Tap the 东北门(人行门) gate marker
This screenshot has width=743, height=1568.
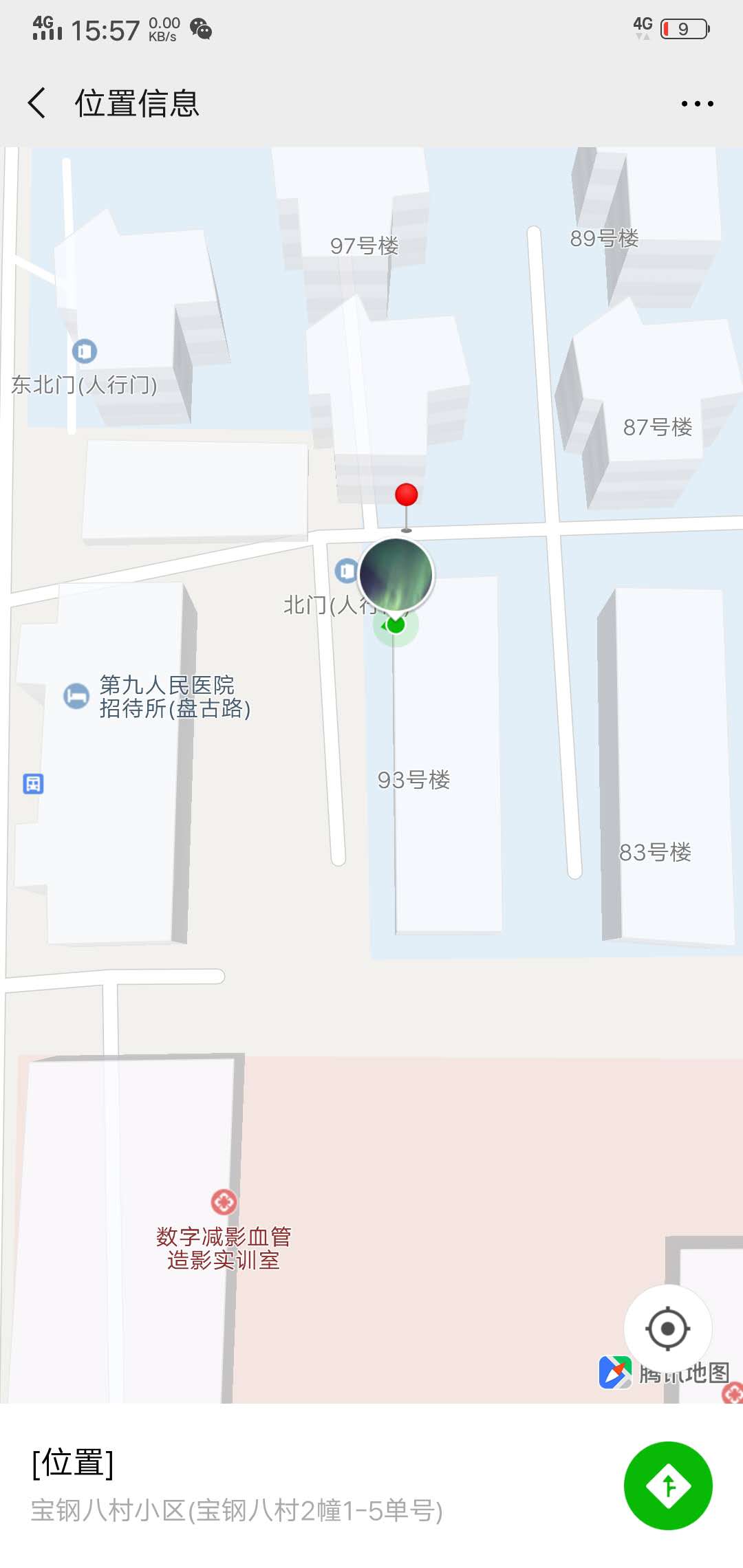[85, 351]
